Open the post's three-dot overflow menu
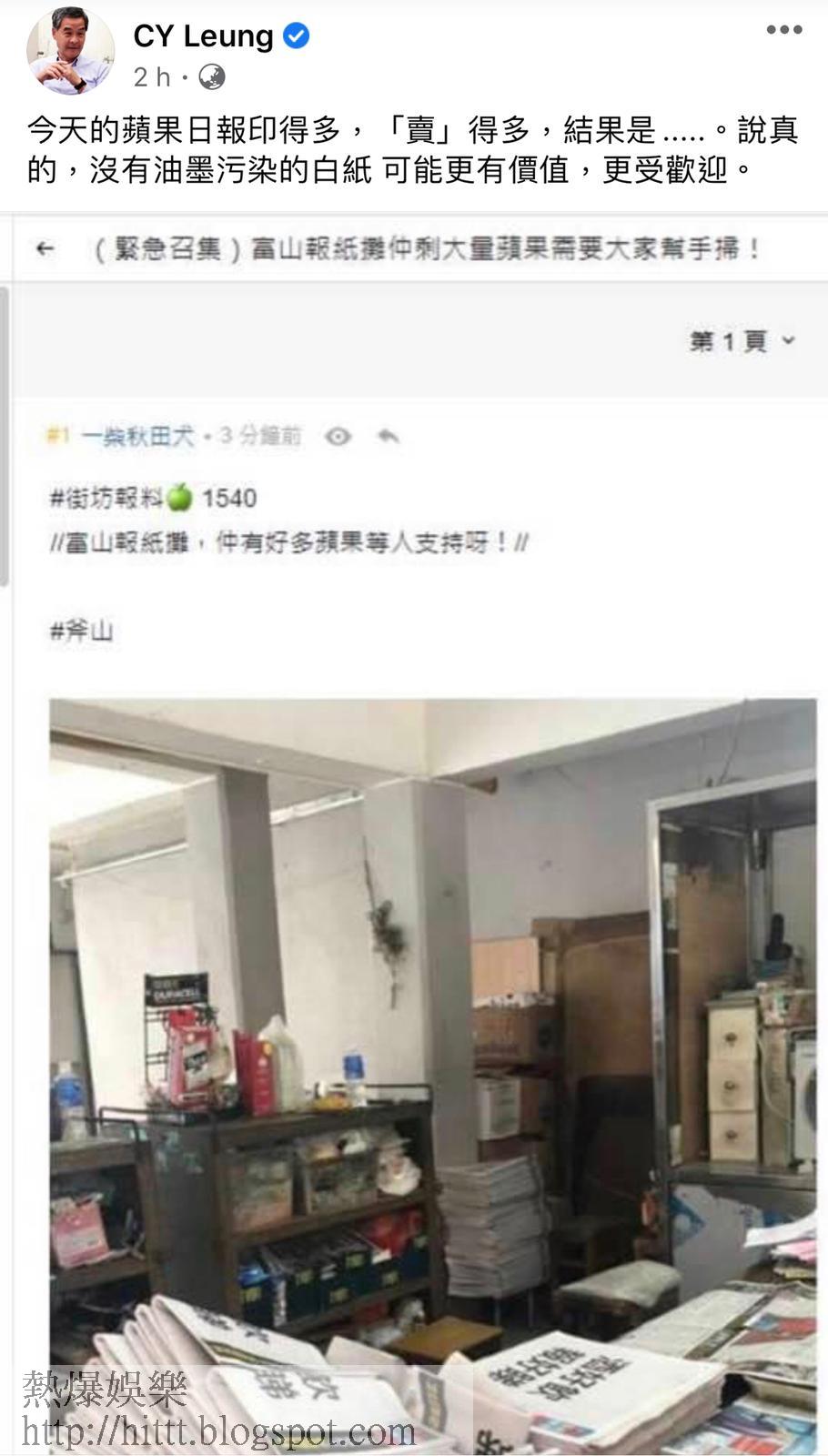This screenshot has height=1456, width=828. coord(784,30)
